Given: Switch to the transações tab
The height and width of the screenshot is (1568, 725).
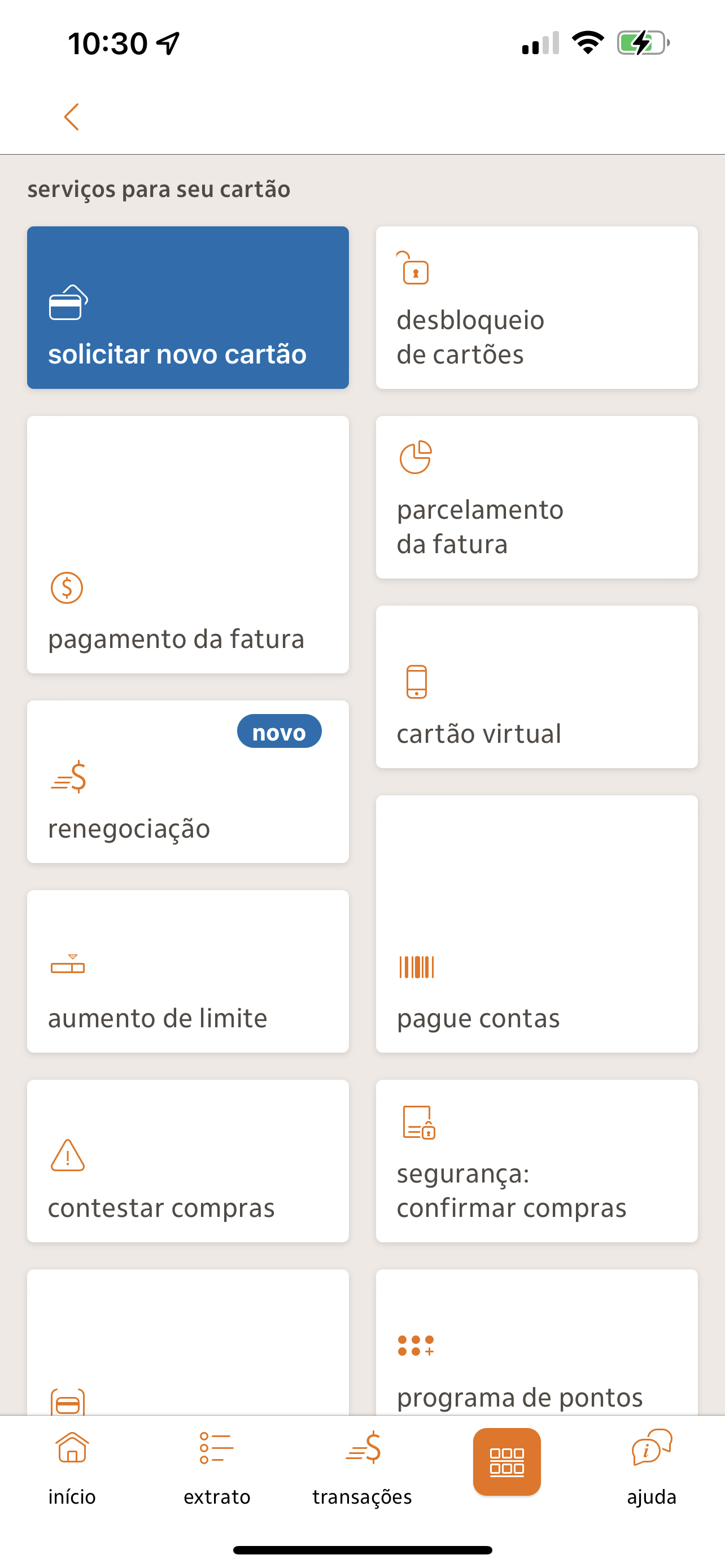Looking at the screenshot, I should tap(362, 1468).
